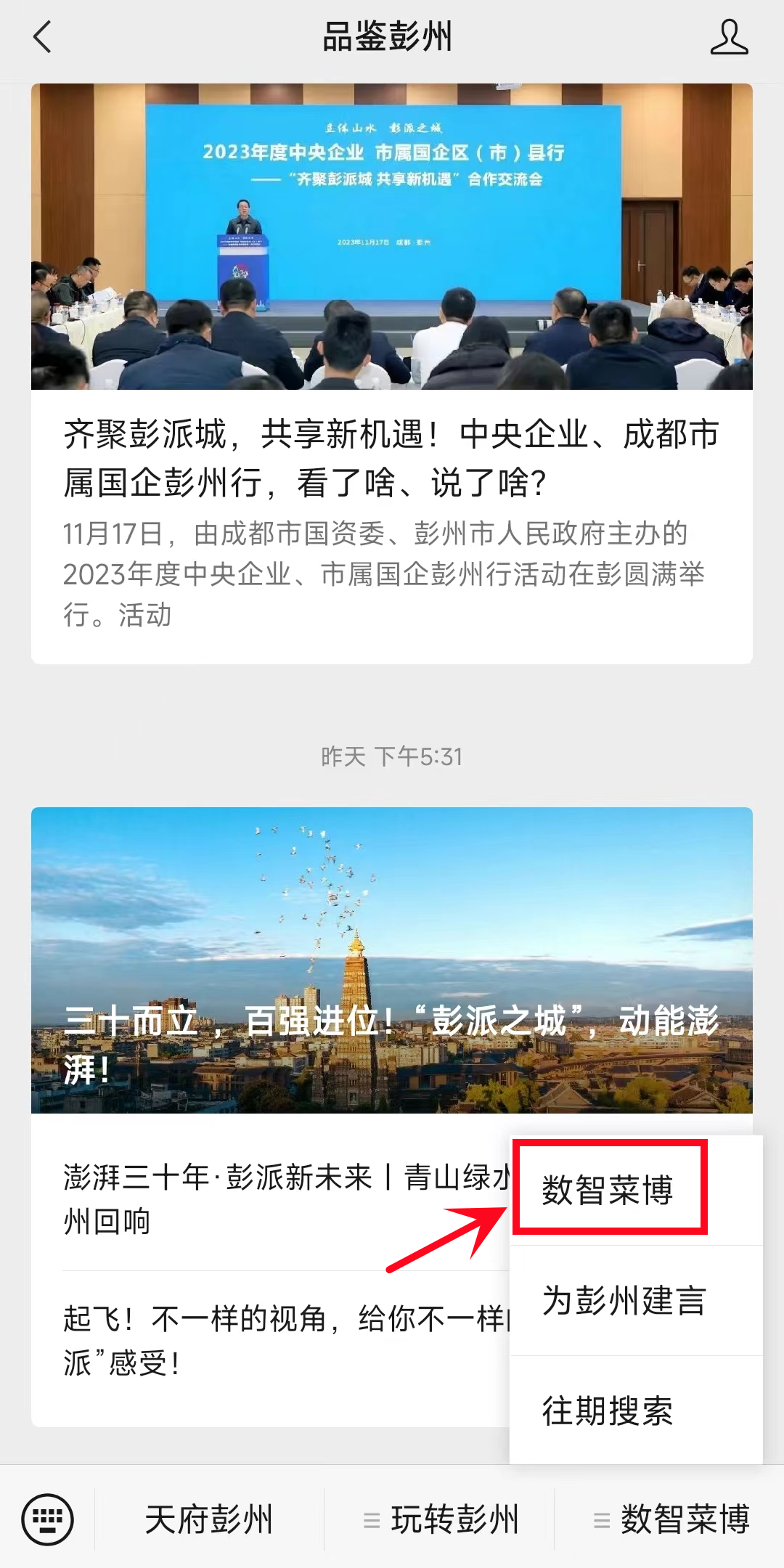Read the article 起飞！不一样的视角
The image size is (784, 1568).
[x=283, y=1339]
